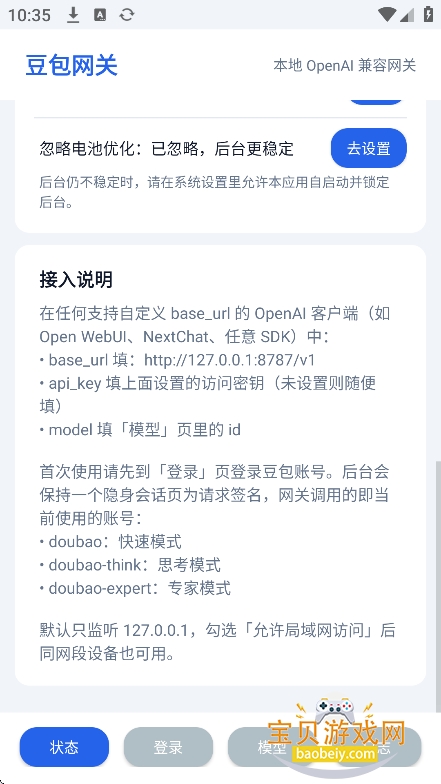Open the 登录 tab

[168, 747]
